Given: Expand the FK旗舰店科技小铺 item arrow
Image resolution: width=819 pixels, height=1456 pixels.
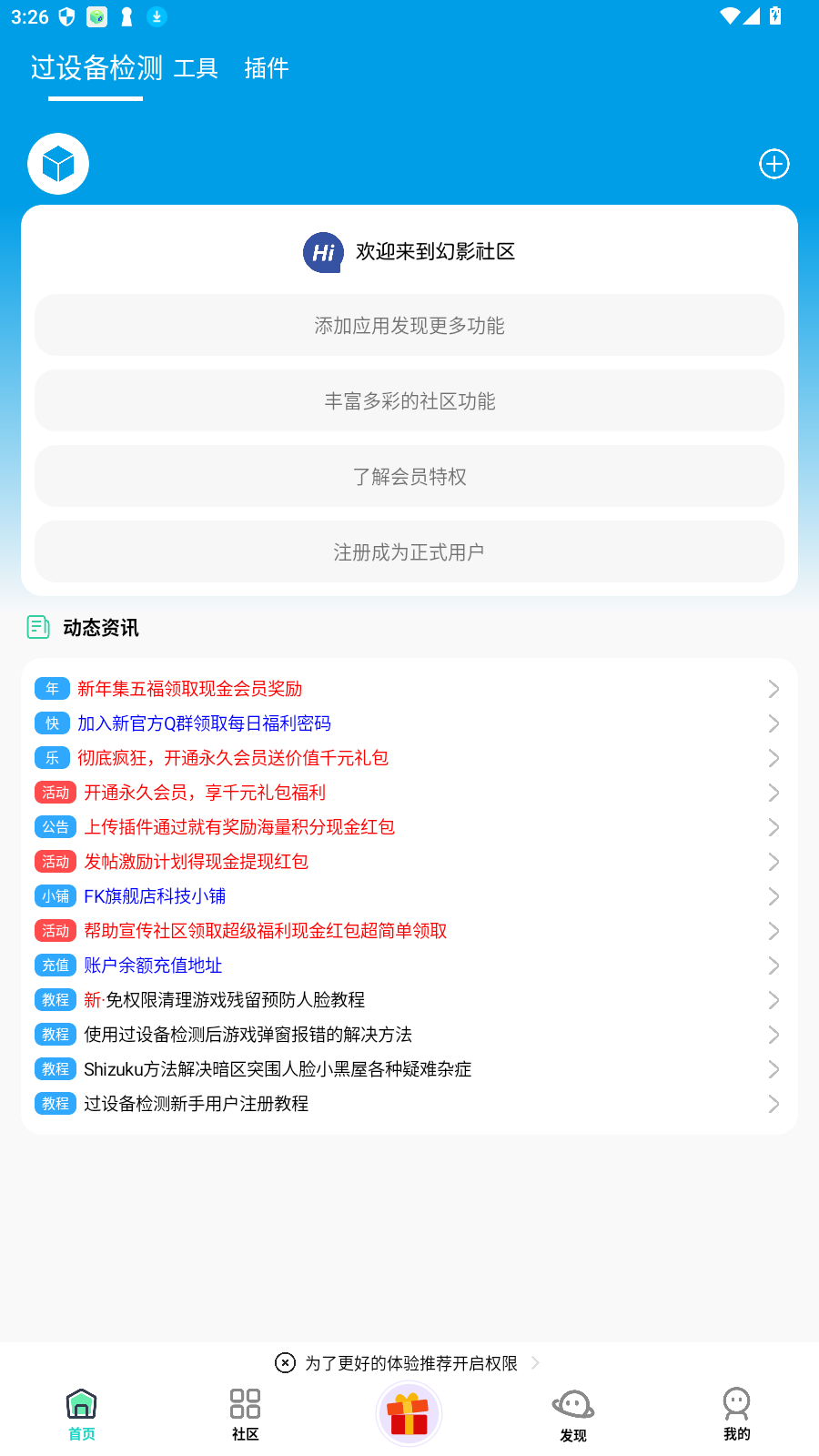Looking at the screenshot, I should (x=773, y=896).
